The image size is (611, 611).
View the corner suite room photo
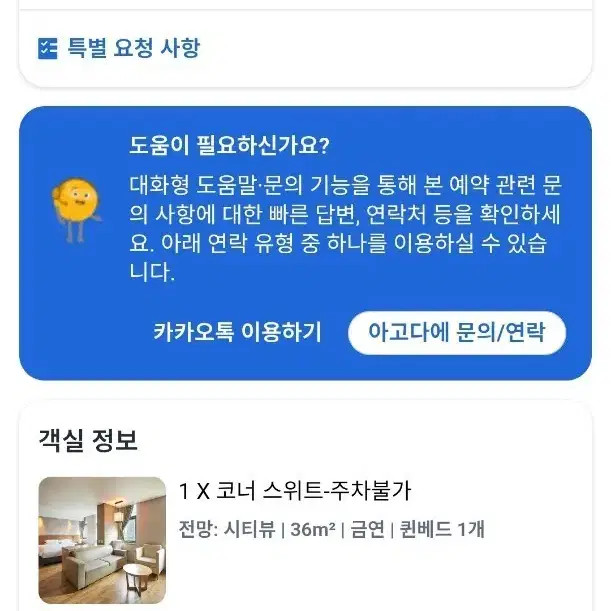(102, 540)
